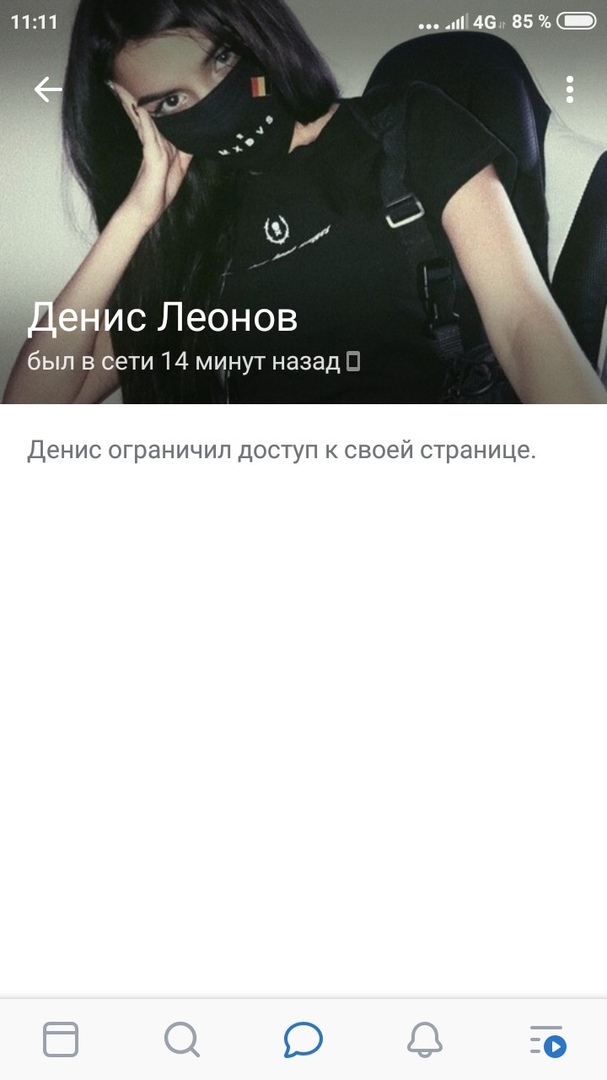607x1080 pixels.
Task: Open the notifications bell tab
Action: click(425, 1040)
